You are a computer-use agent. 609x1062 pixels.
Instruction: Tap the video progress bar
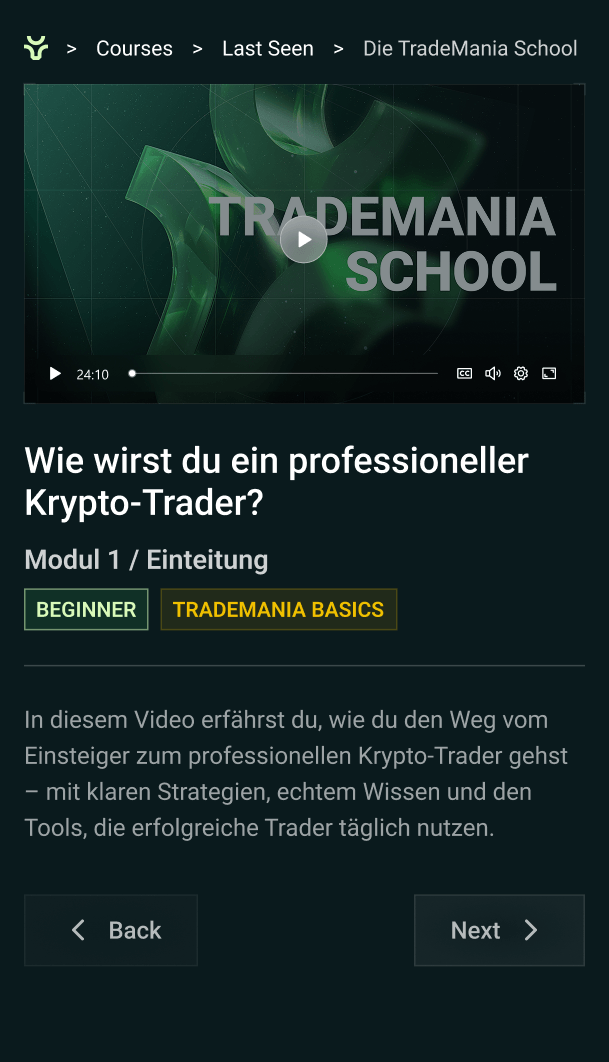[x=285, y=374]
